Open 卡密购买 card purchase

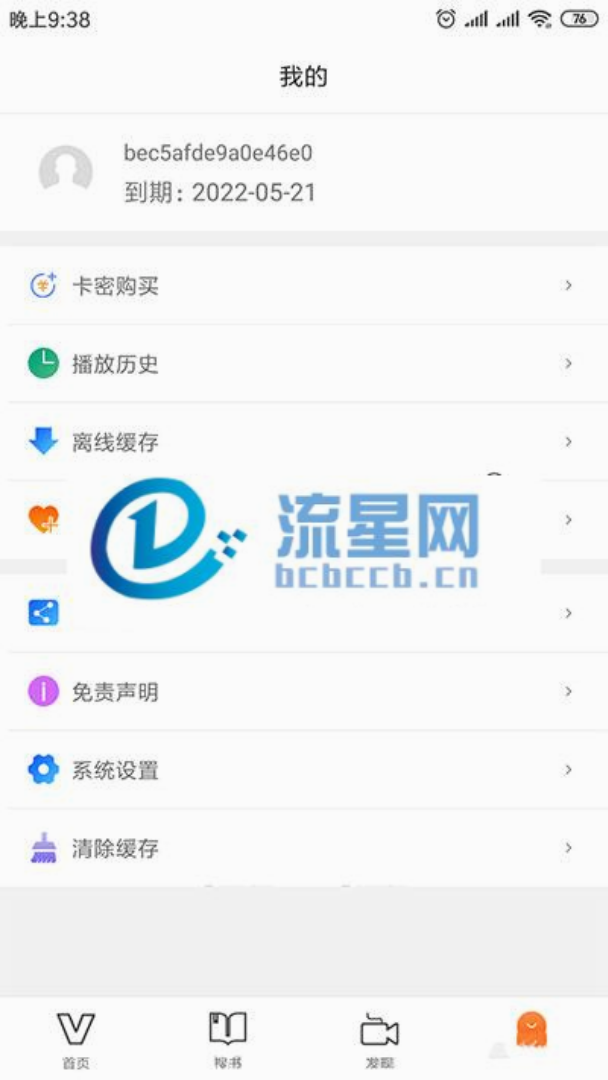click(304, 285)
